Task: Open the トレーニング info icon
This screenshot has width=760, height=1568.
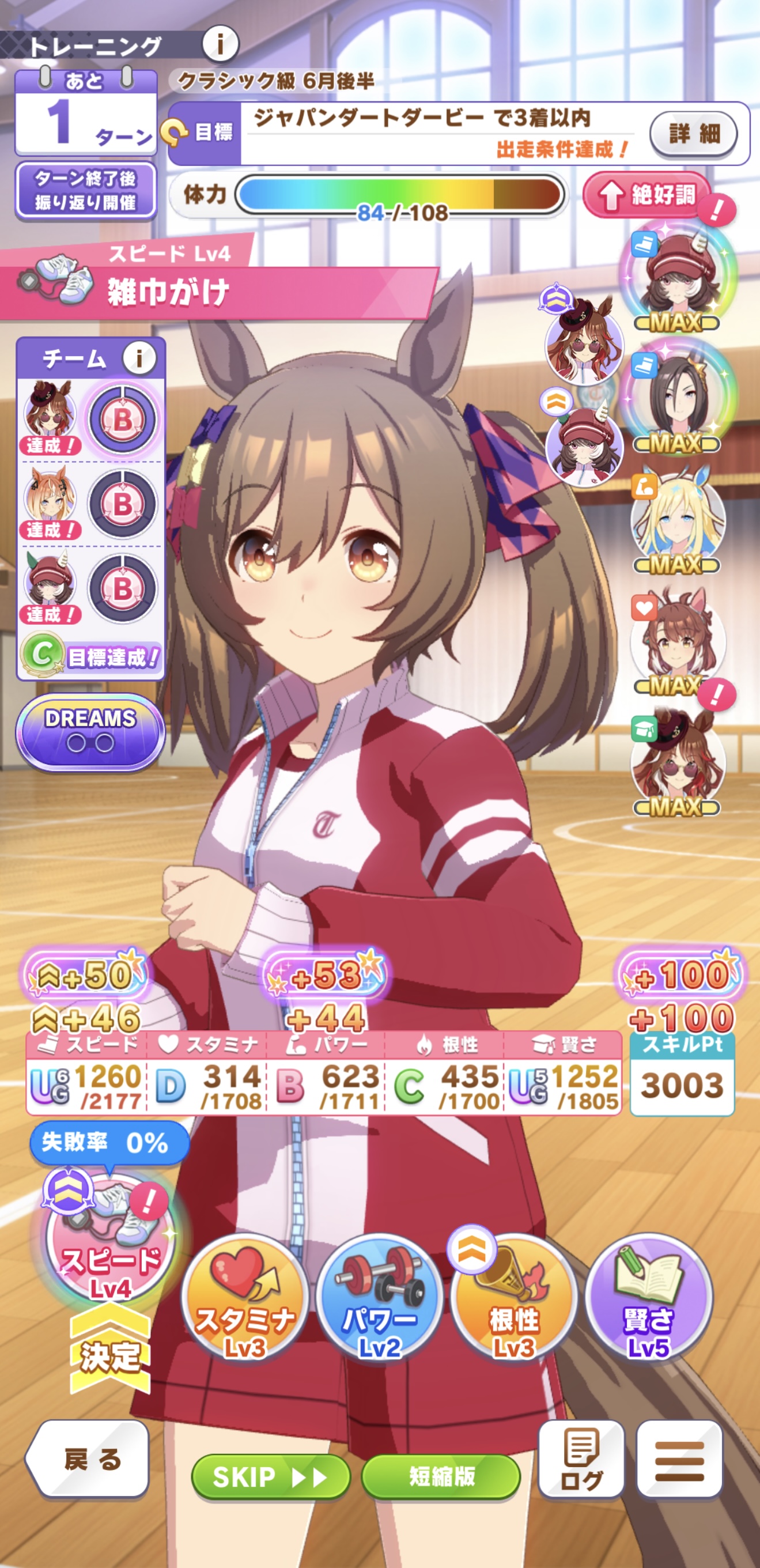Action: (220, 44)
